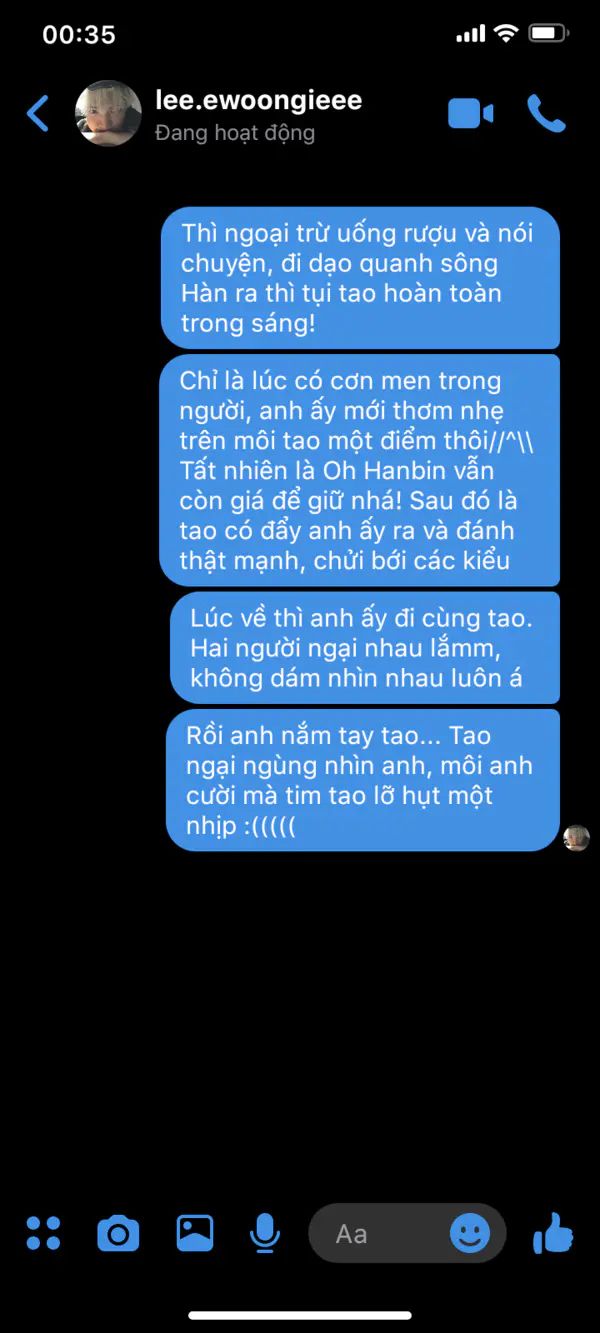The width and height of the screenshot is (600, 1333).
Task: Open the emoji picker smiley
Action: (470, 1233)
